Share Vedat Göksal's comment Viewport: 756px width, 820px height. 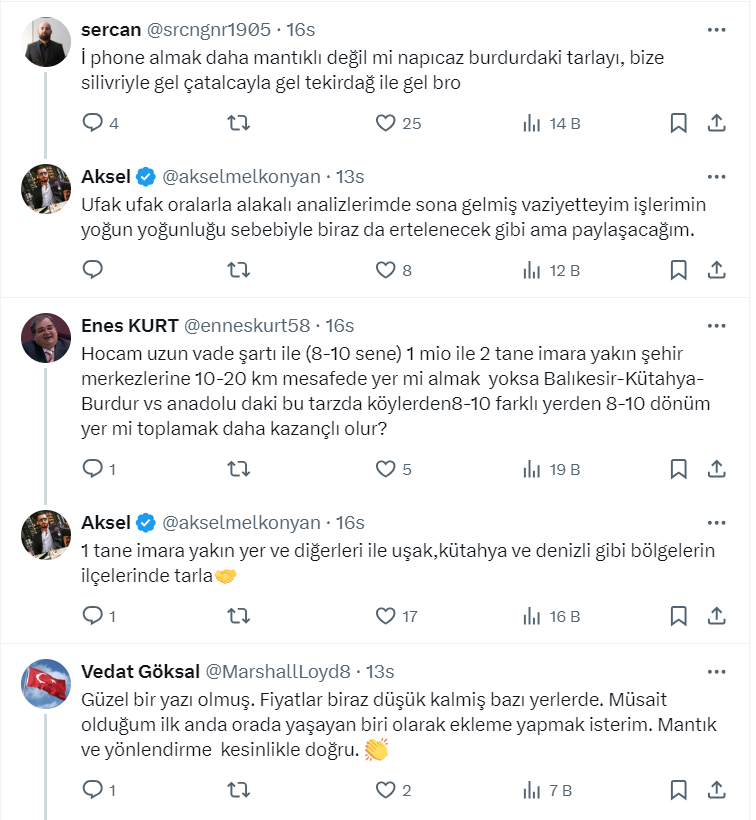pyautogui.click(x=716, y=790)
